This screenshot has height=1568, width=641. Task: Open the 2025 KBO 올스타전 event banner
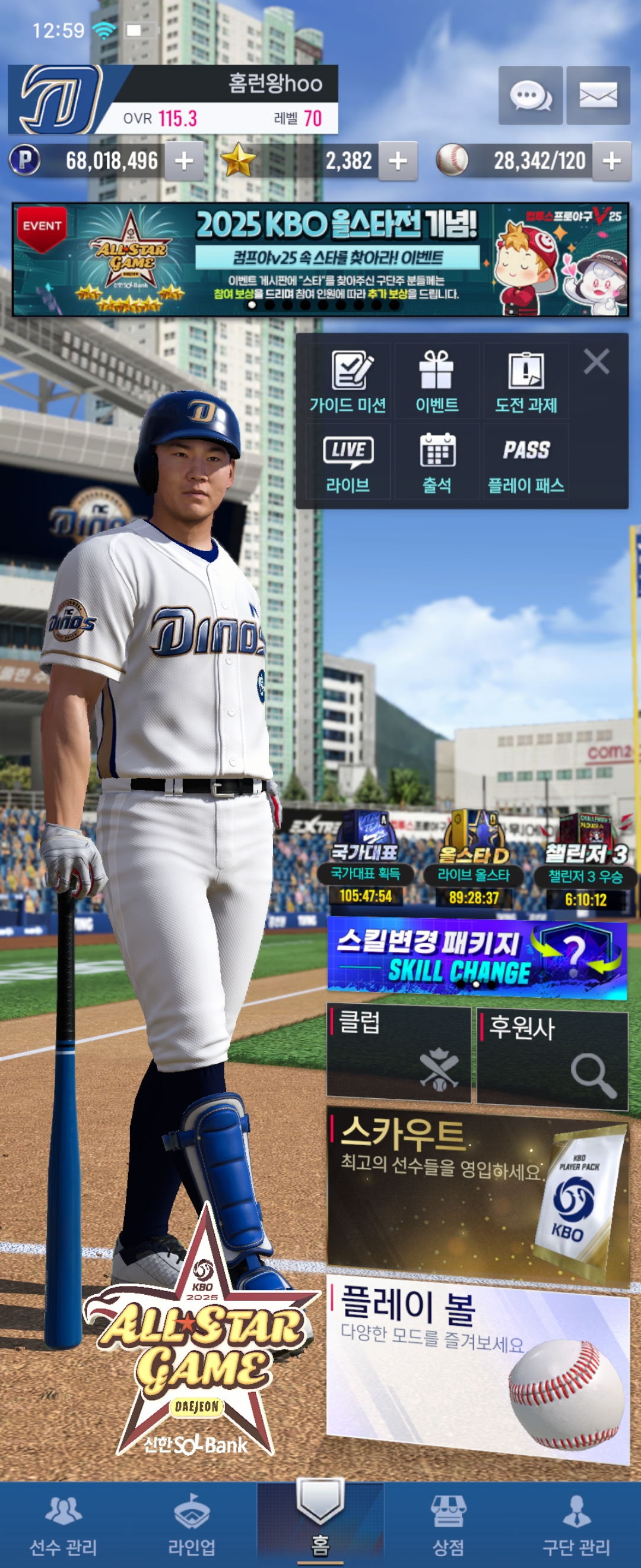[x=320, y=260]
